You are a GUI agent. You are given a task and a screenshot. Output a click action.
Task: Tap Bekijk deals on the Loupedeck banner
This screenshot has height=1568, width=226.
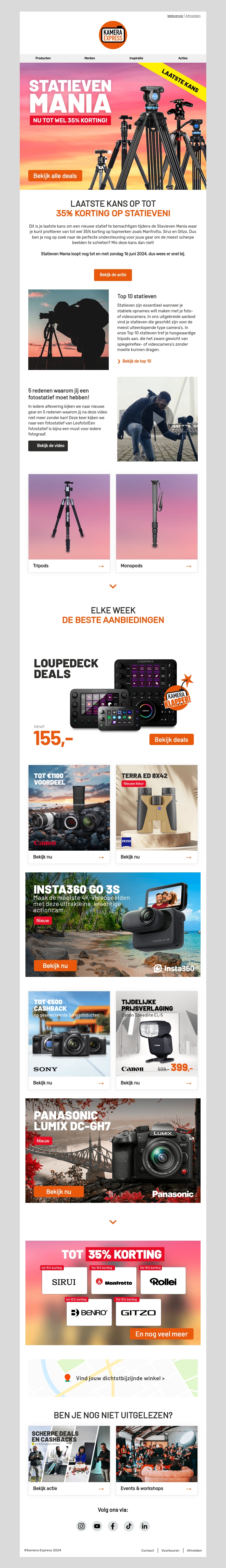[171, 740]
